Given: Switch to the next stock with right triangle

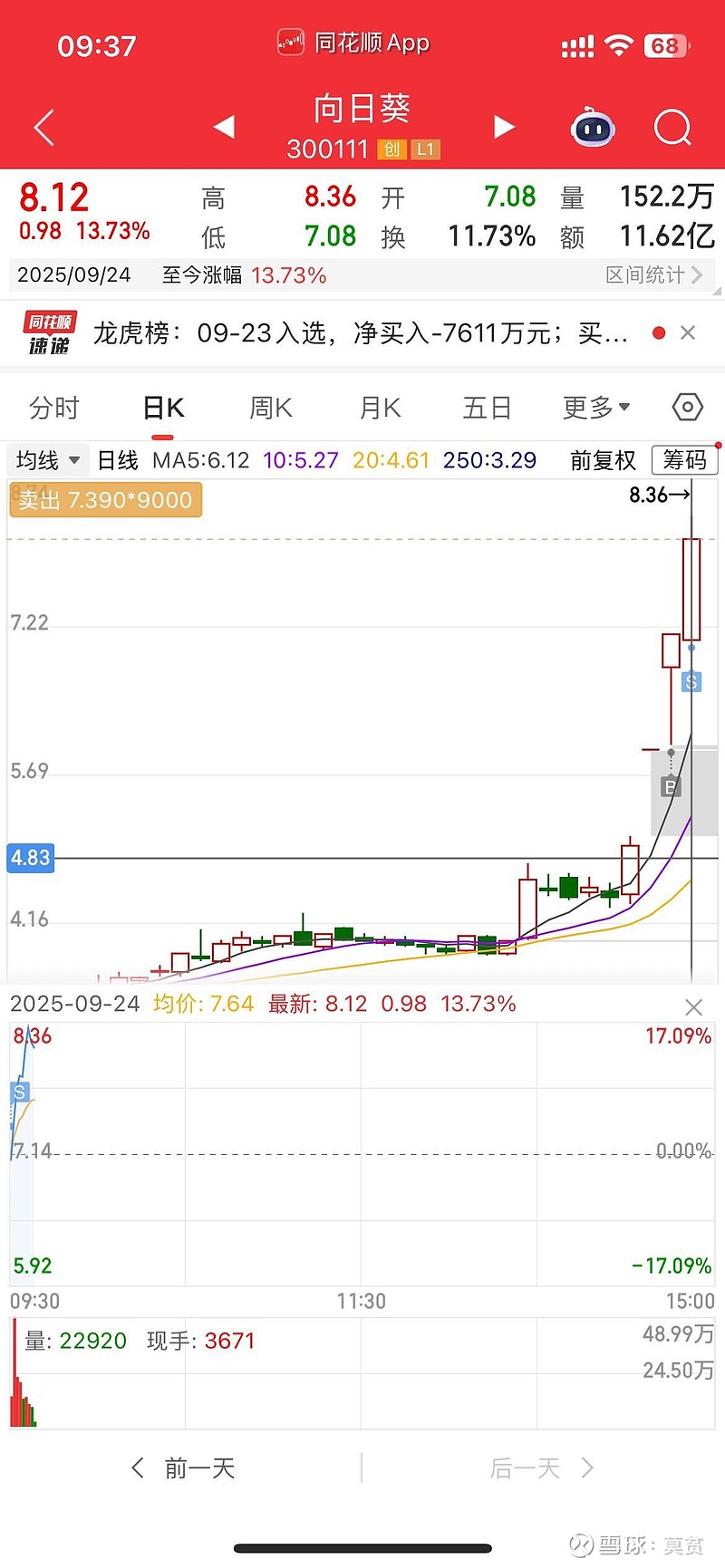Looking at the screenshot, I should (504, 127).
